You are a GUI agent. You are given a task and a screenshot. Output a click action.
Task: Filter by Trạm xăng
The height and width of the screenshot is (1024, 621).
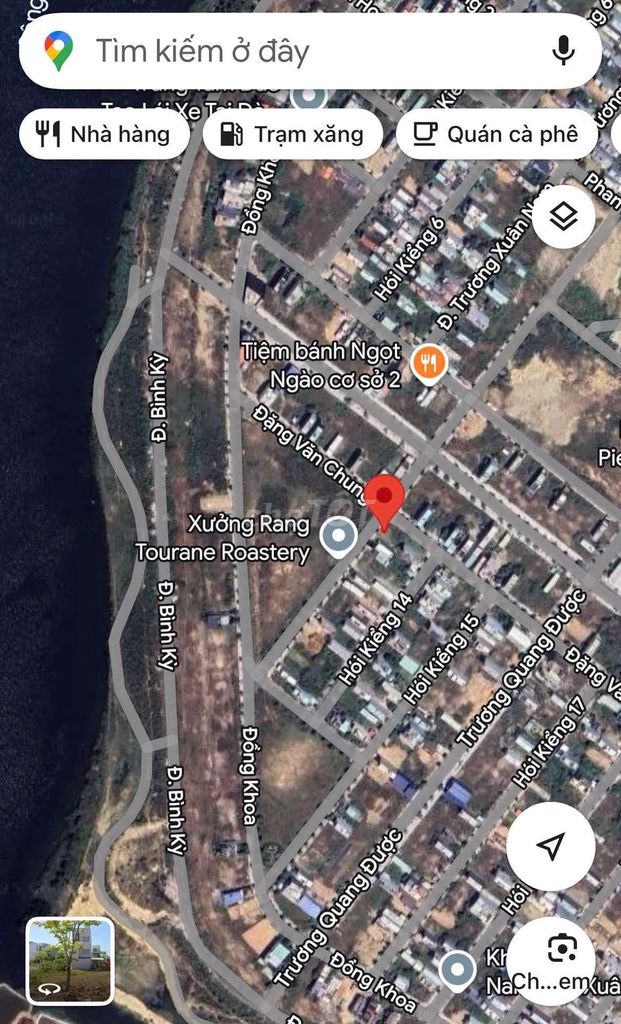pos(292,134)
